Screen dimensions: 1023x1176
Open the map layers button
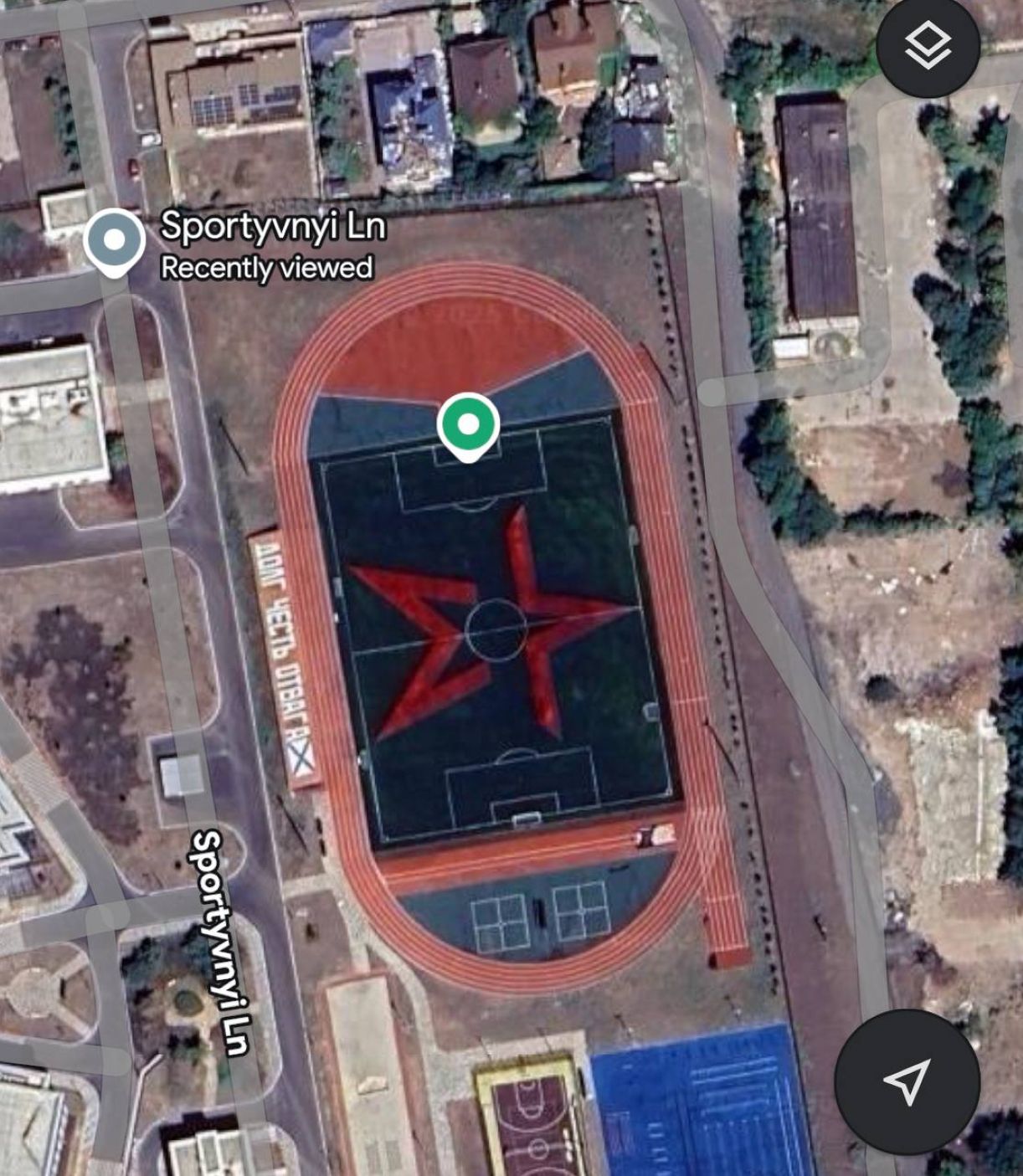pyautogui.click(x=928, y=46)
